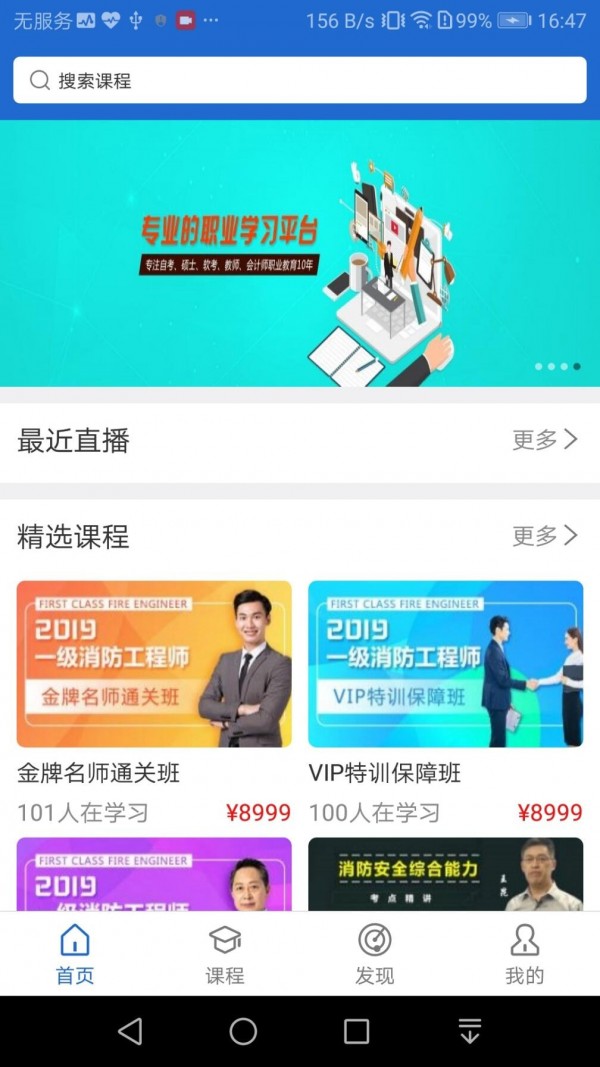Tap the system home button
600x1067 pixels.
click(x=243, y=1031)
